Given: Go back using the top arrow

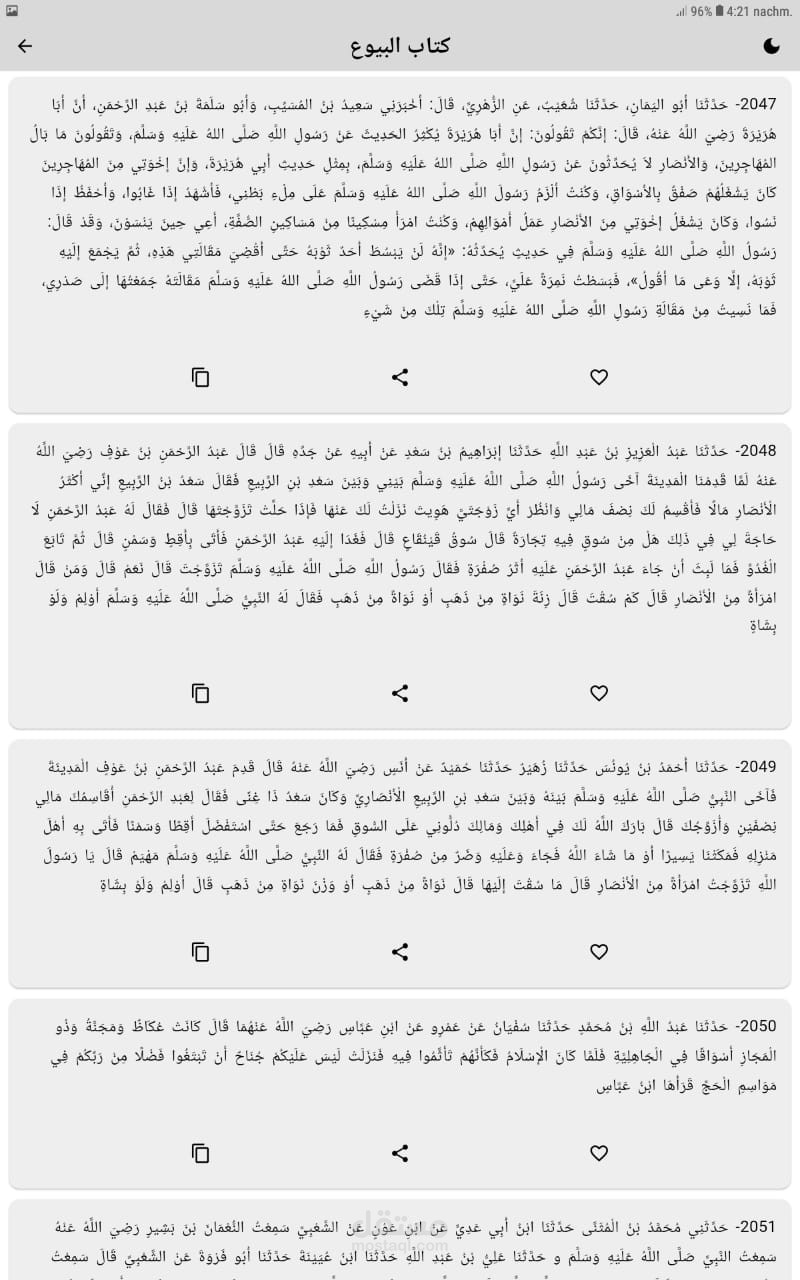Looking at the screenshot, I should 25,46.
